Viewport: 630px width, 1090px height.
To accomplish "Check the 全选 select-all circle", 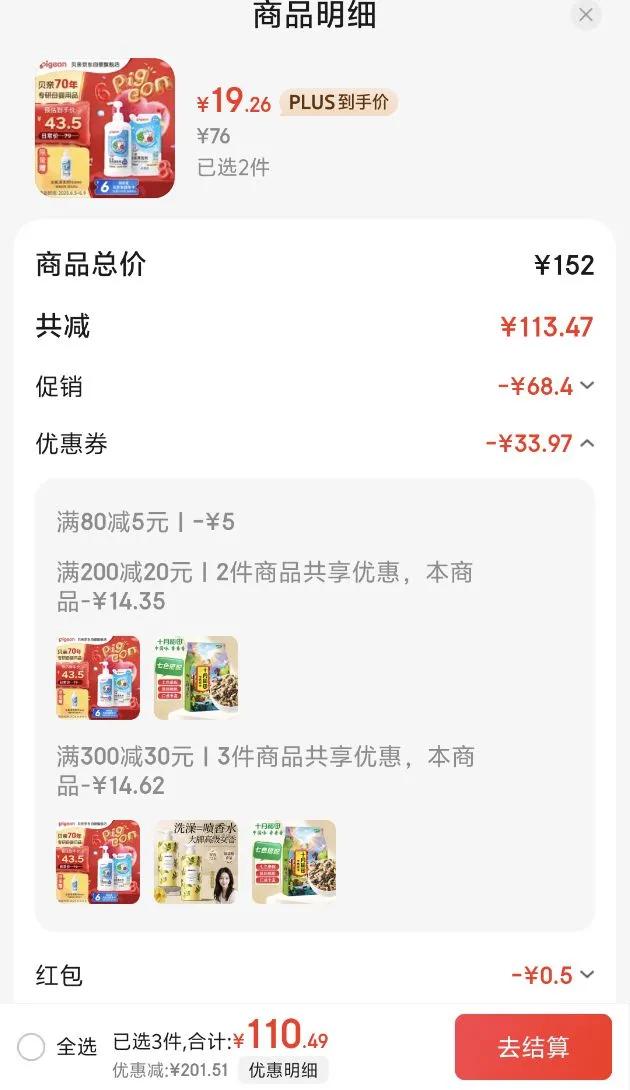I will 31,1047.
